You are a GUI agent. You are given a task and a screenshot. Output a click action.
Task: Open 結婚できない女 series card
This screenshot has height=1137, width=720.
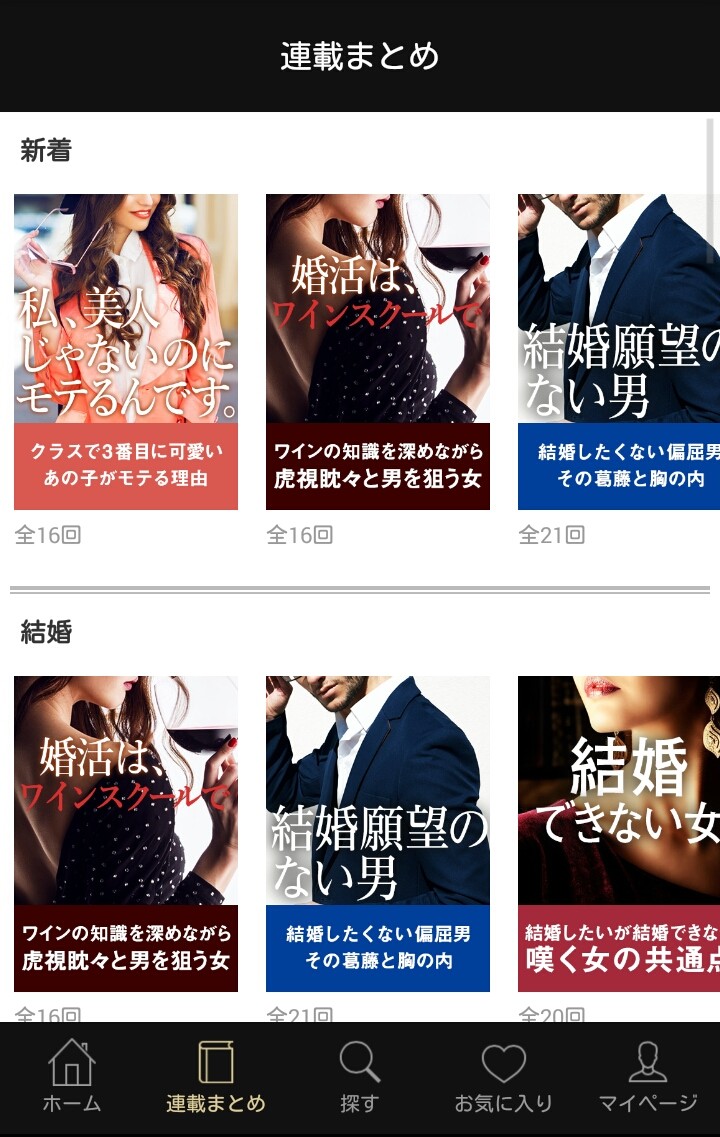pyautogui.click(x=618, y=834)
